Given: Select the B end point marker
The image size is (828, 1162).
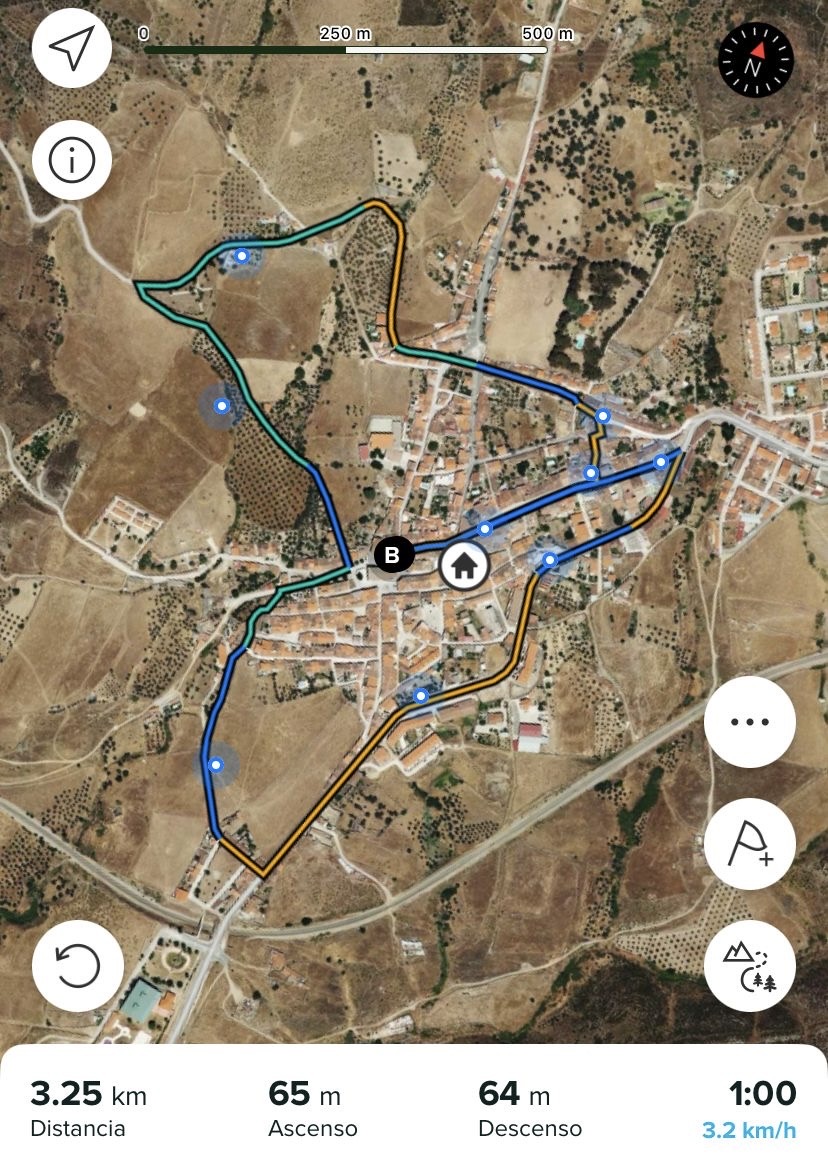Looking at the screenshot, I should [x=393, y=556].
